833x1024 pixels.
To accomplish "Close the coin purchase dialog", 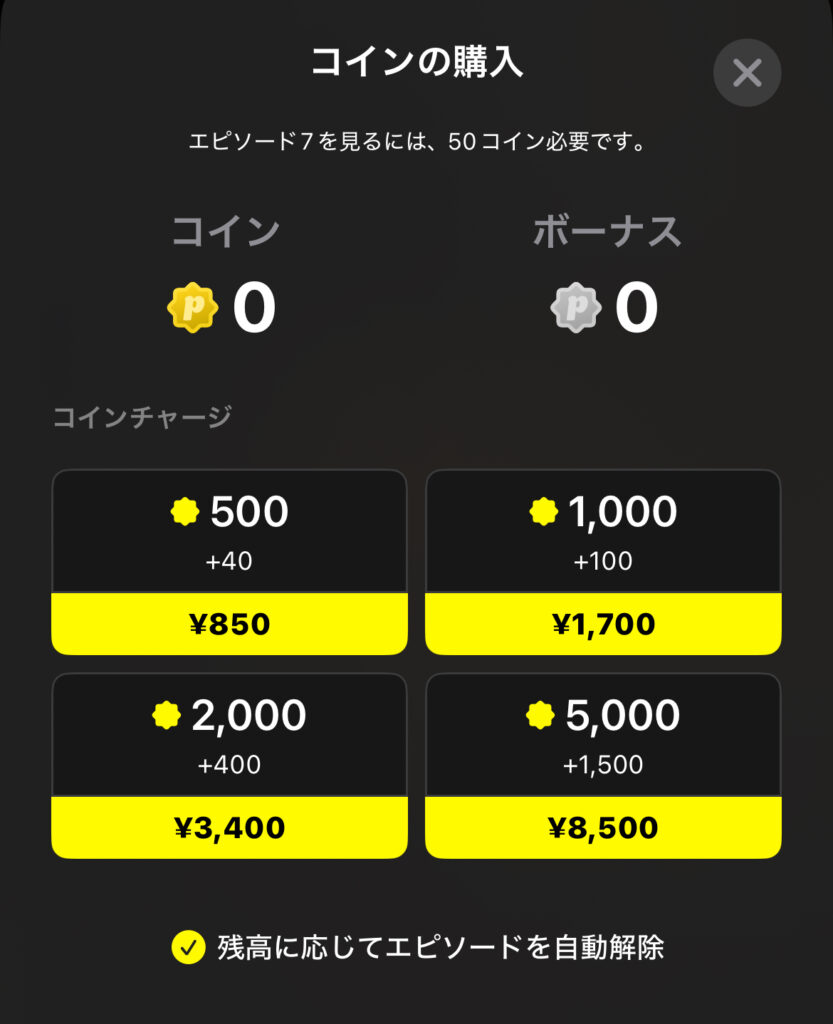I will pos(747,73).
